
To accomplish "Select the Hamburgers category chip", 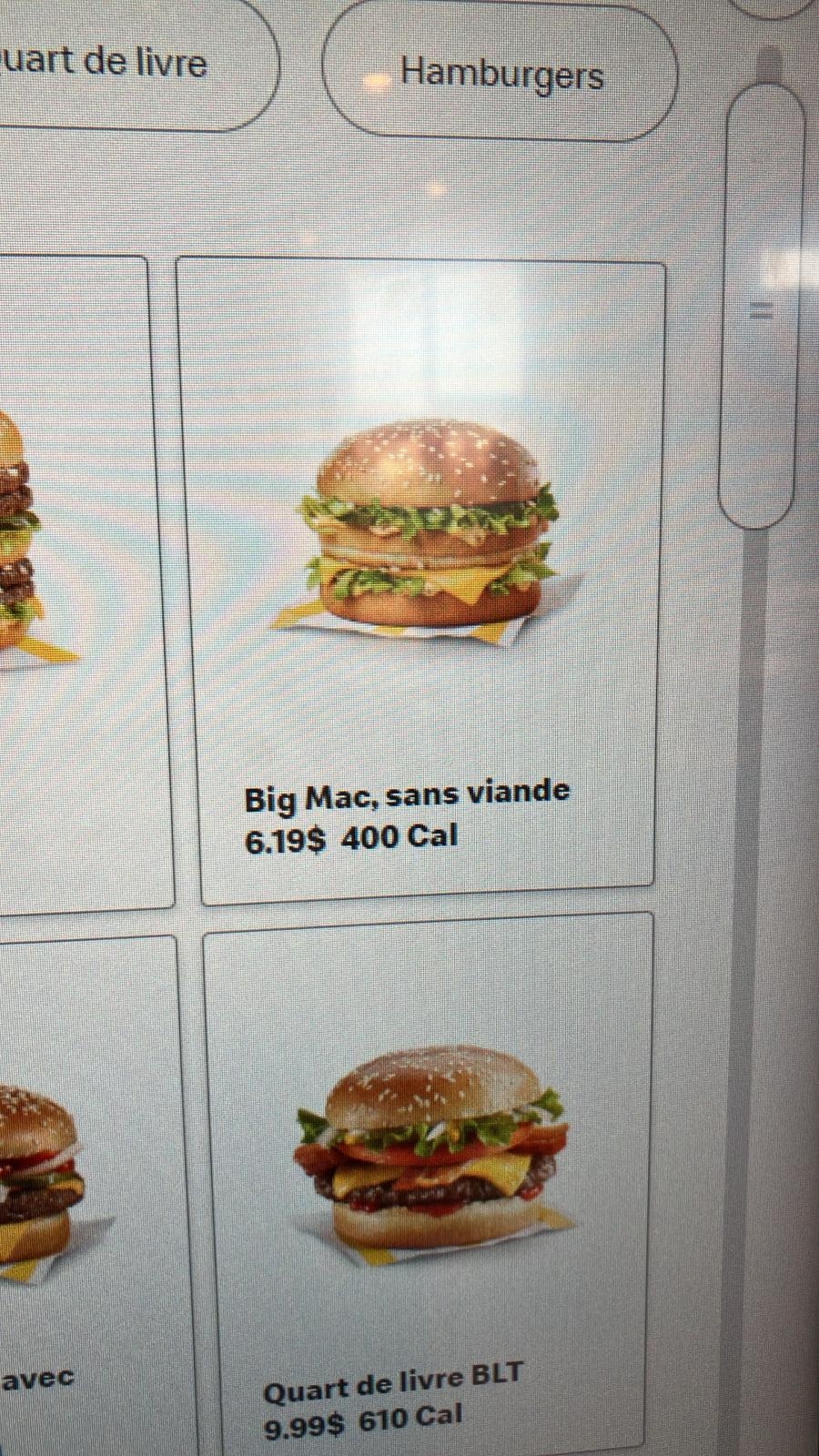I will [x=500, y=73].
